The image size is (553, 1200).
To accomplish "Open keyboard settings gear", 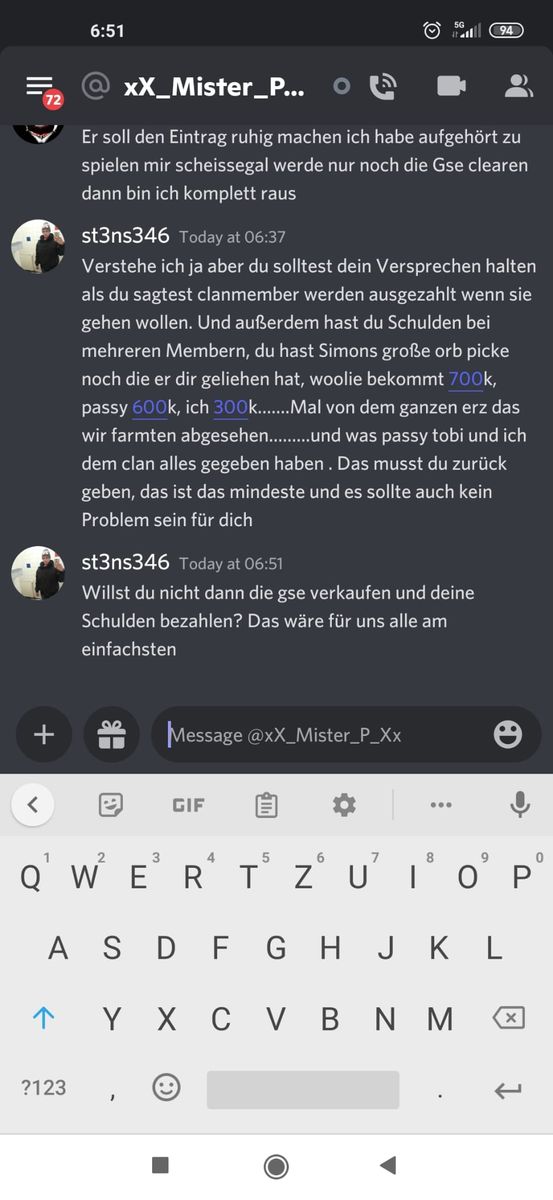I will click(x=344, y=805).
